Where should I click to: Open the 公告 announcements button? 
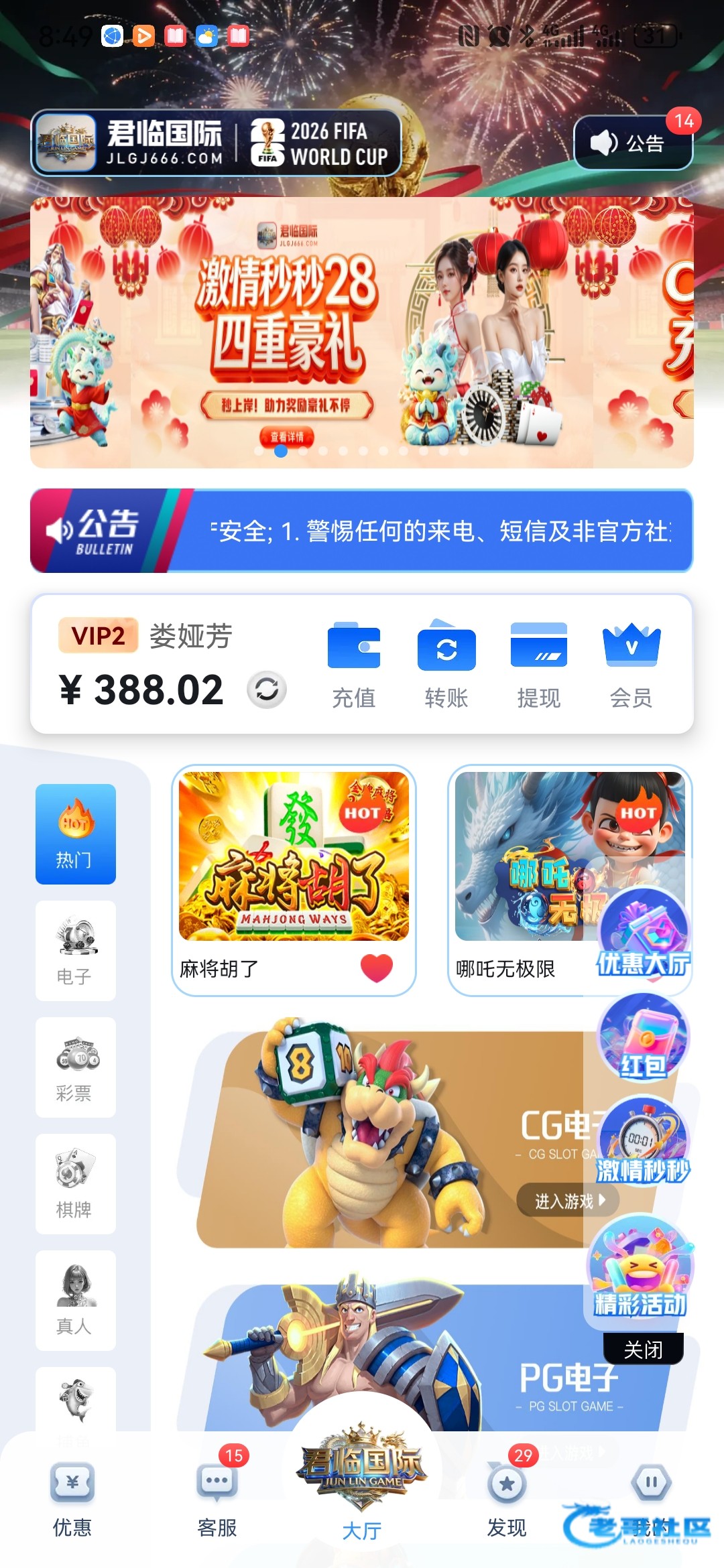pyautogui.click(x=633, y=143)
